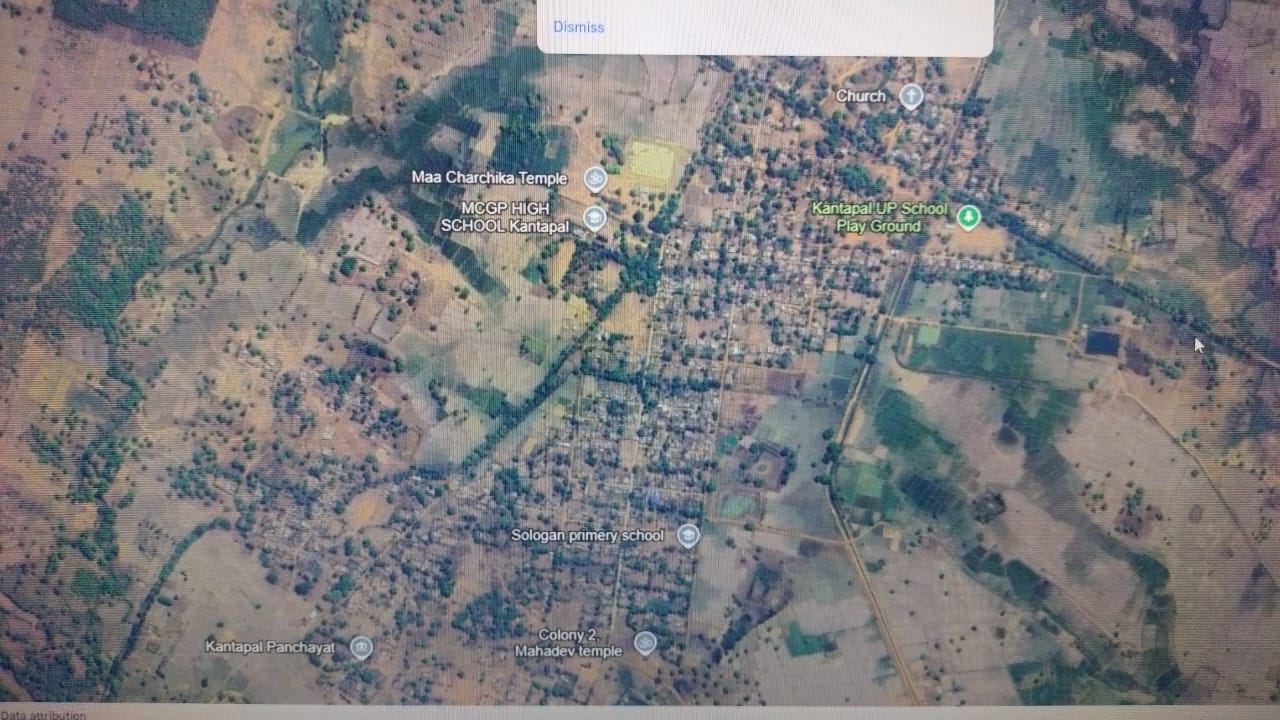Select the Maa Charchika Temple marker
This screenshot has width=1280, height=720.
coord(595,178)
